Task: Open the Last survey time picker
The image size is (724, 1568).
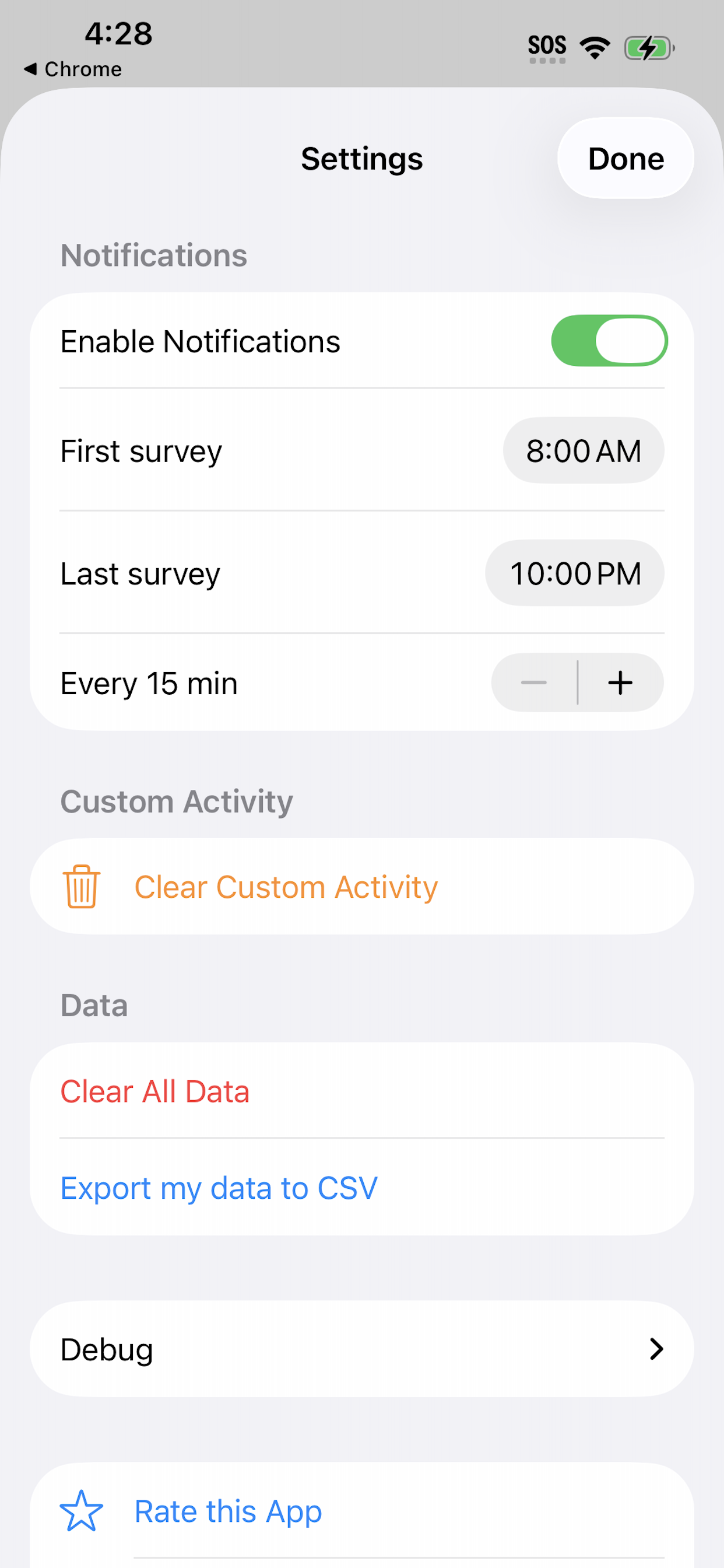Action: tap(574, 573)
